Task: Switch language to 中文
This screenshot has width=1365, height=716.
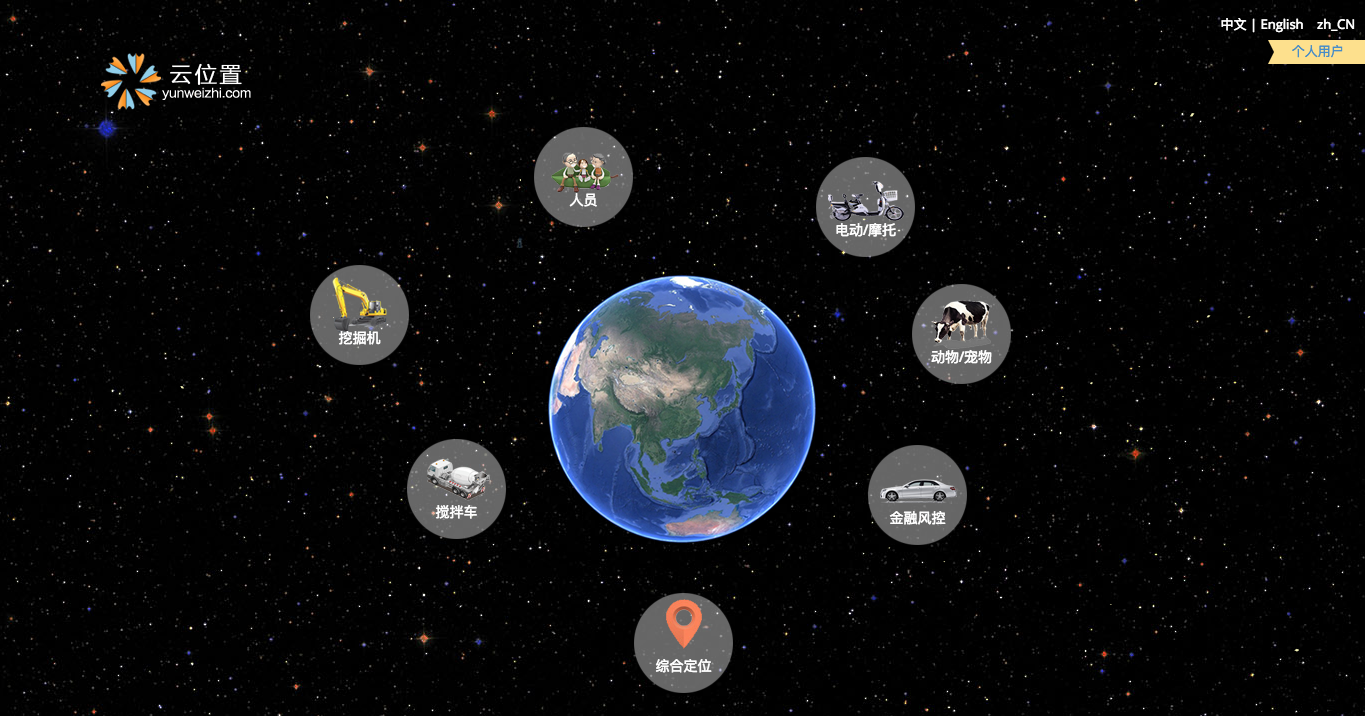Action: point(1233,25)
